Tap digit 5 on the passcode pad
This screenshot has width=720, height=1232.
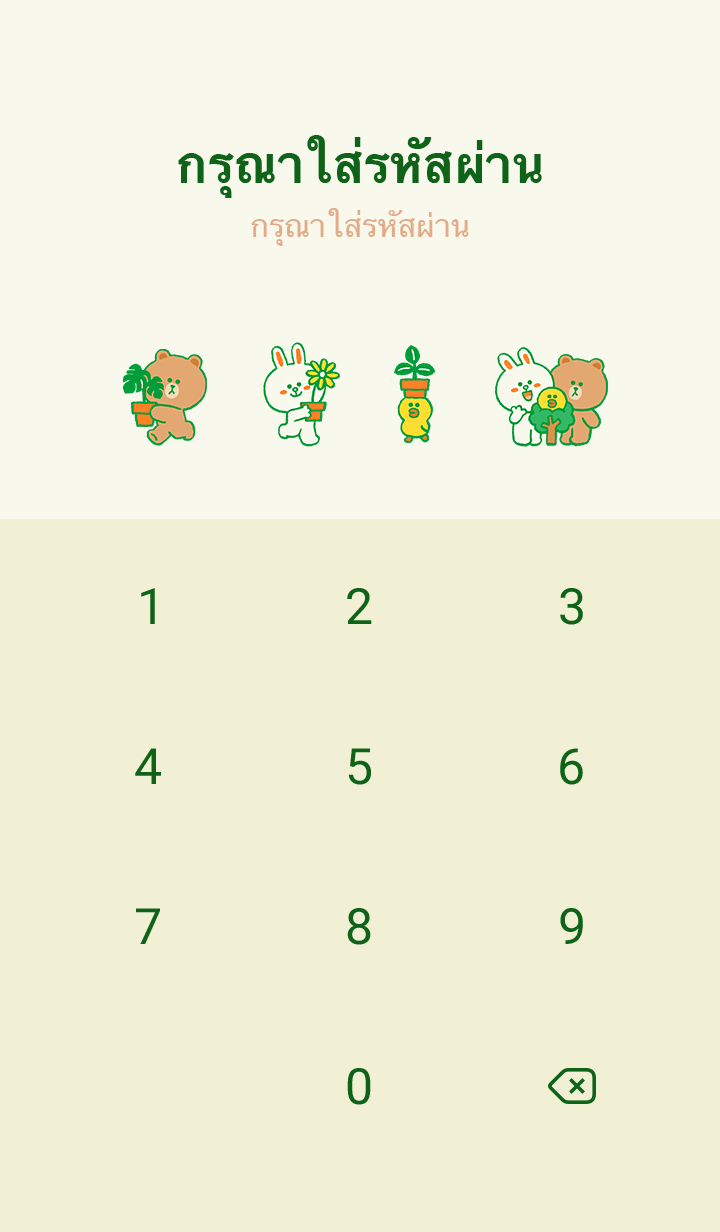click(359, 767)
